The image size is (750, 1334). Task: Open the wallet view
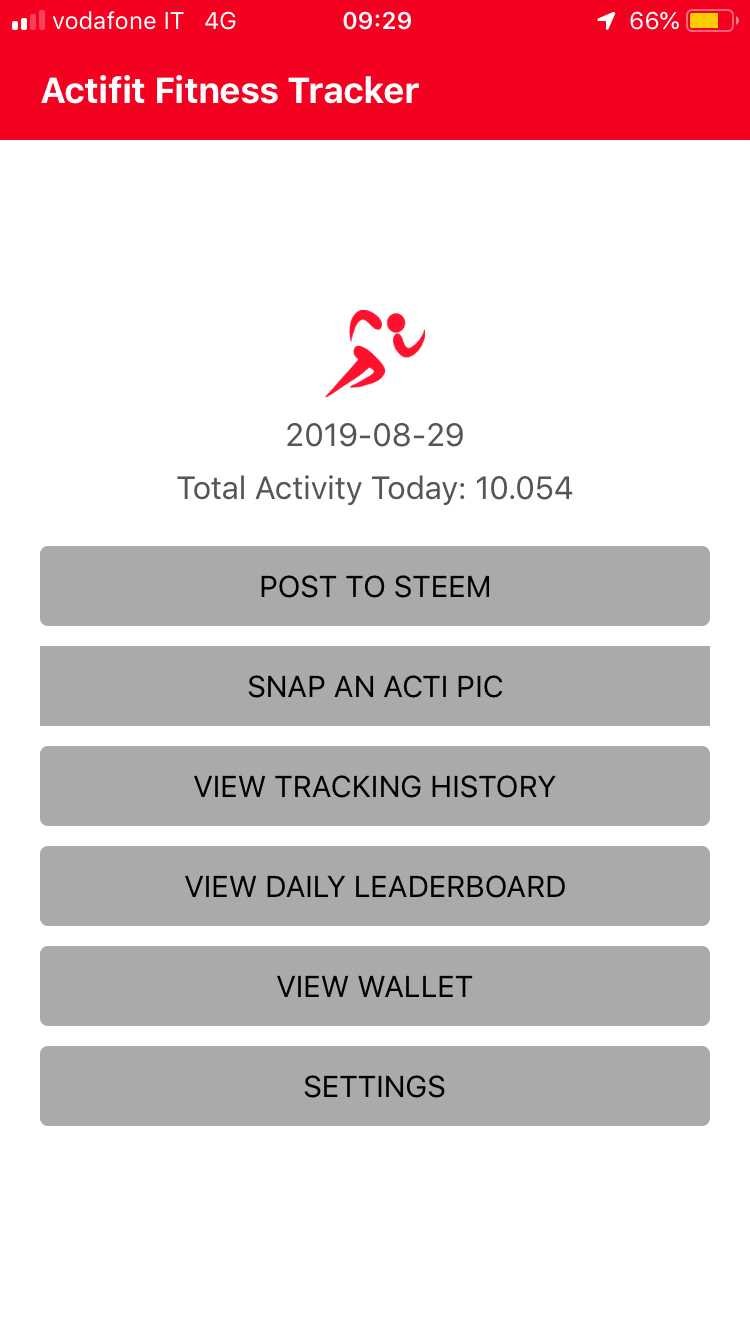point(375,986)
